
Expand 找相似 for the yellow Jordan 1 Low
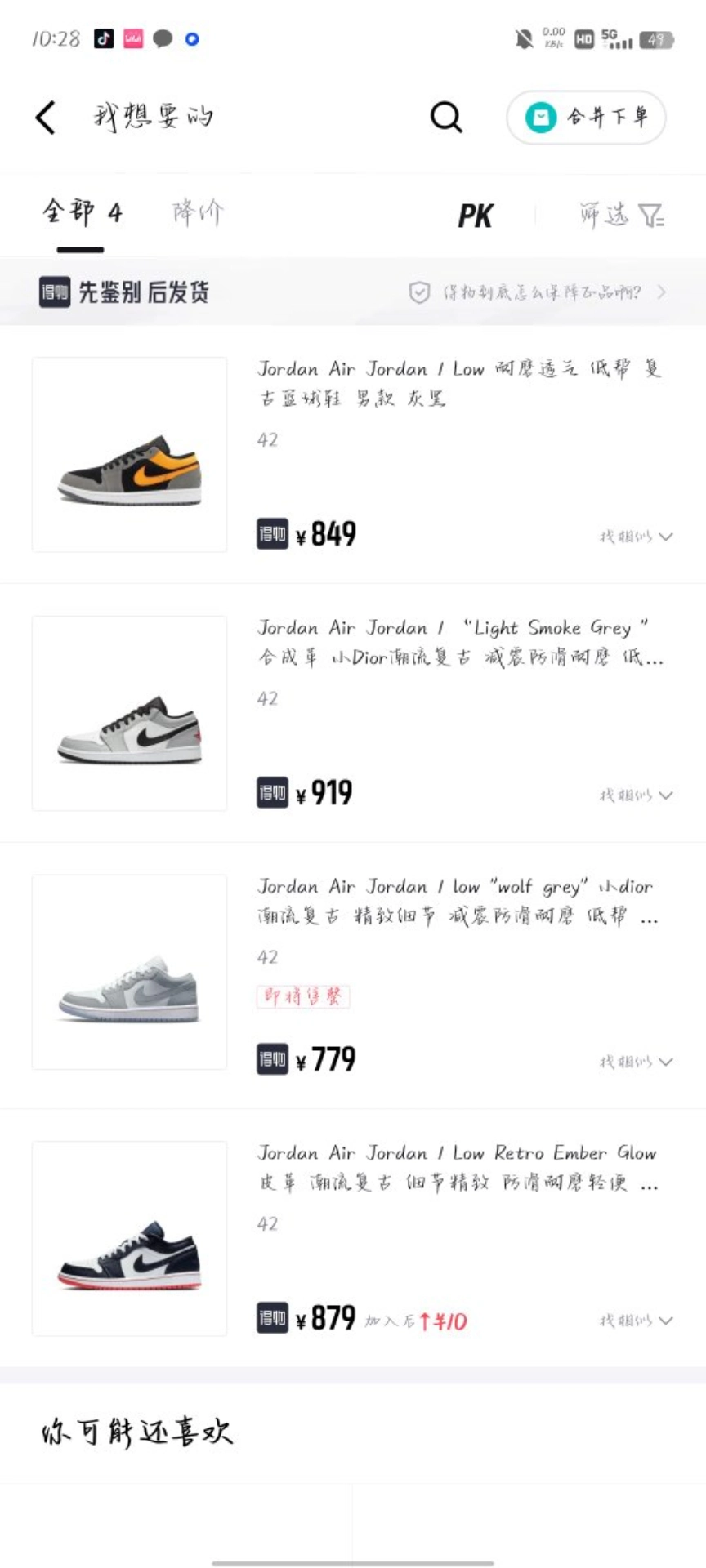pos(636,536)
